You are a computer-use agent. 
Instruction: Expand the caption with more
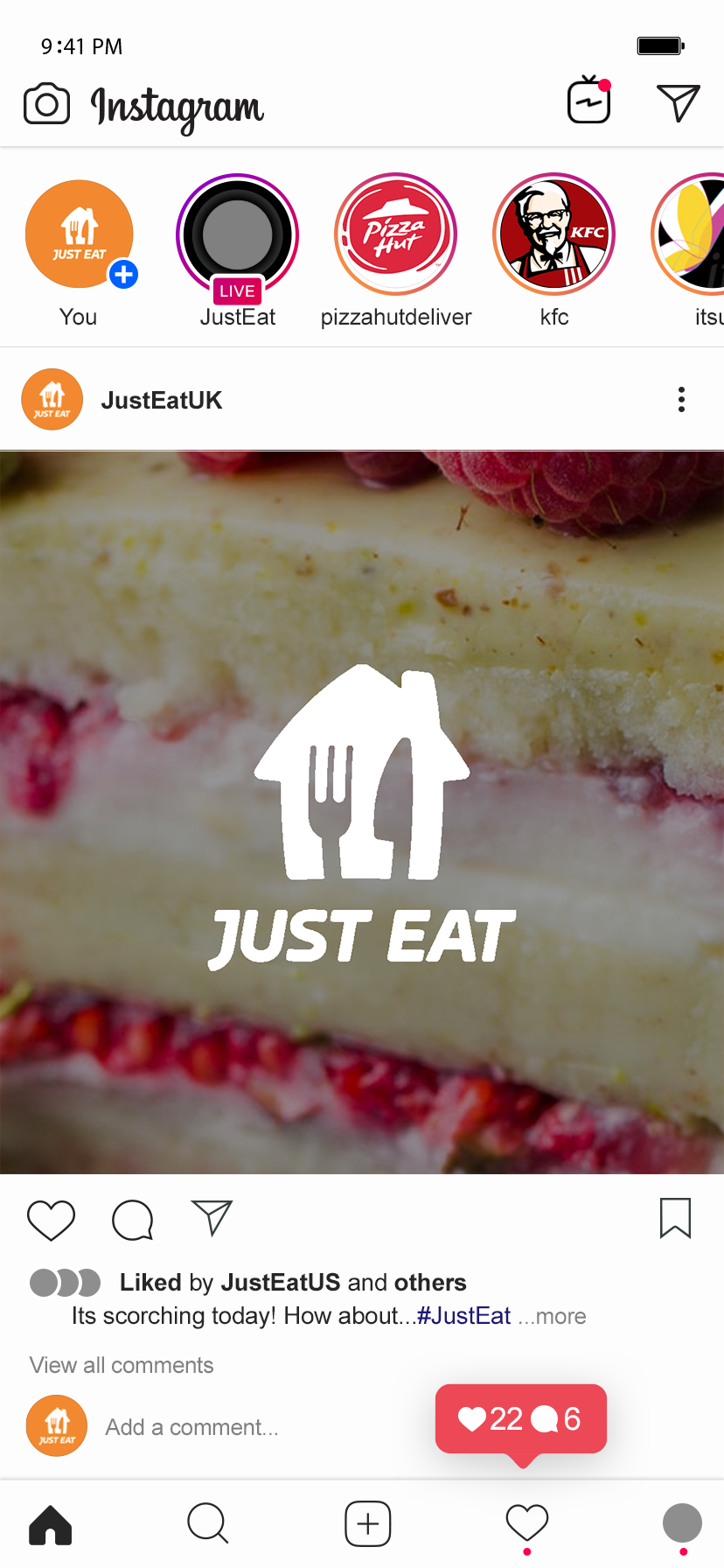tap(552, 1317)
